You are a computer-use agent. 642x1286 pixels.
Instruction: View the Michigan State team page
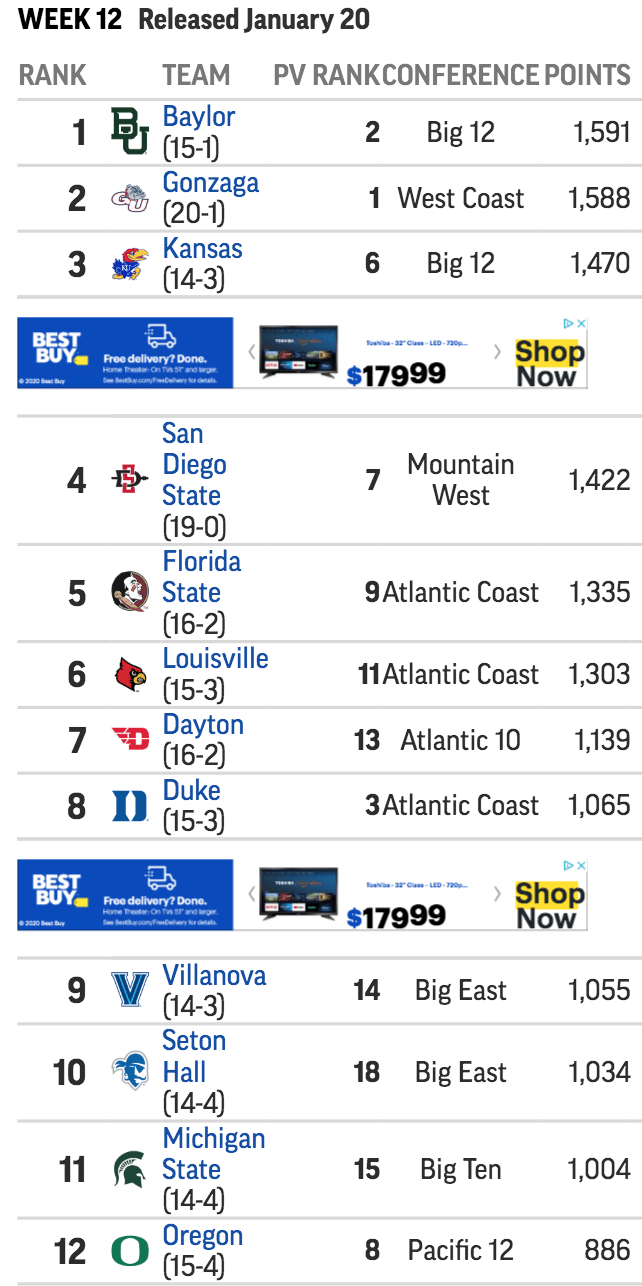214,1153
